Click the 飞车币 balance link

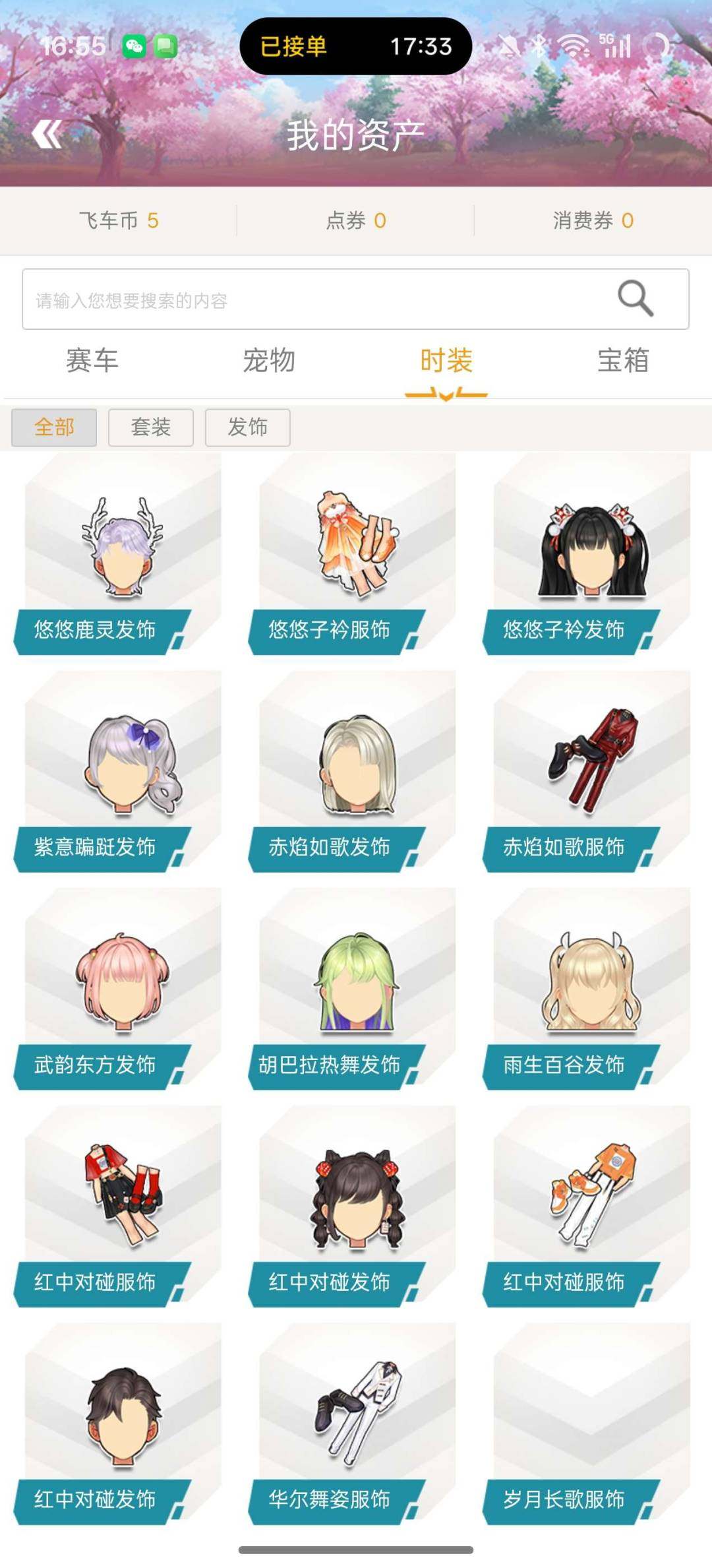119,222
